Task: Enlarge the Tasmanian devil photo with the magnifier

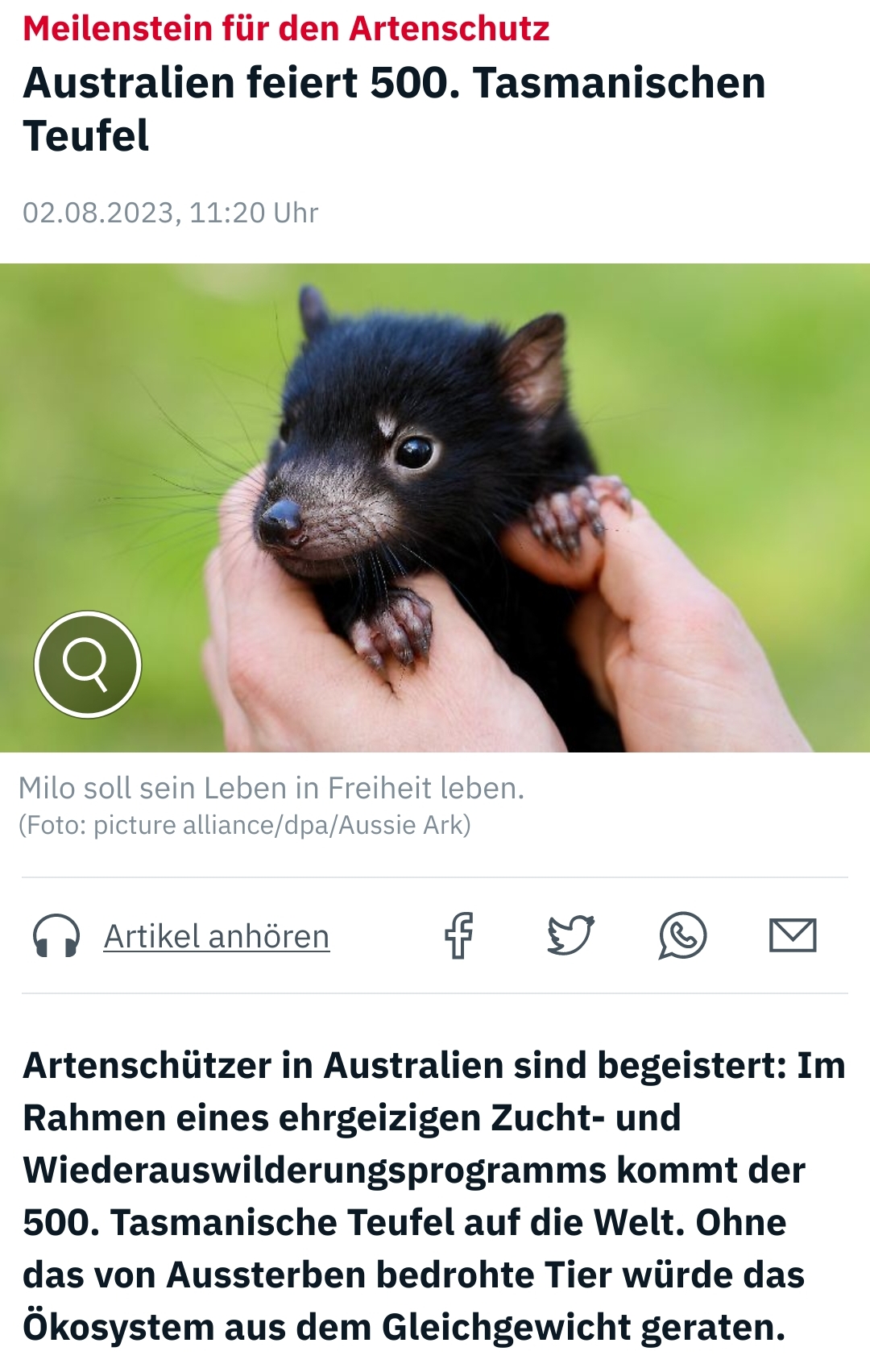Action: point(87,665)
